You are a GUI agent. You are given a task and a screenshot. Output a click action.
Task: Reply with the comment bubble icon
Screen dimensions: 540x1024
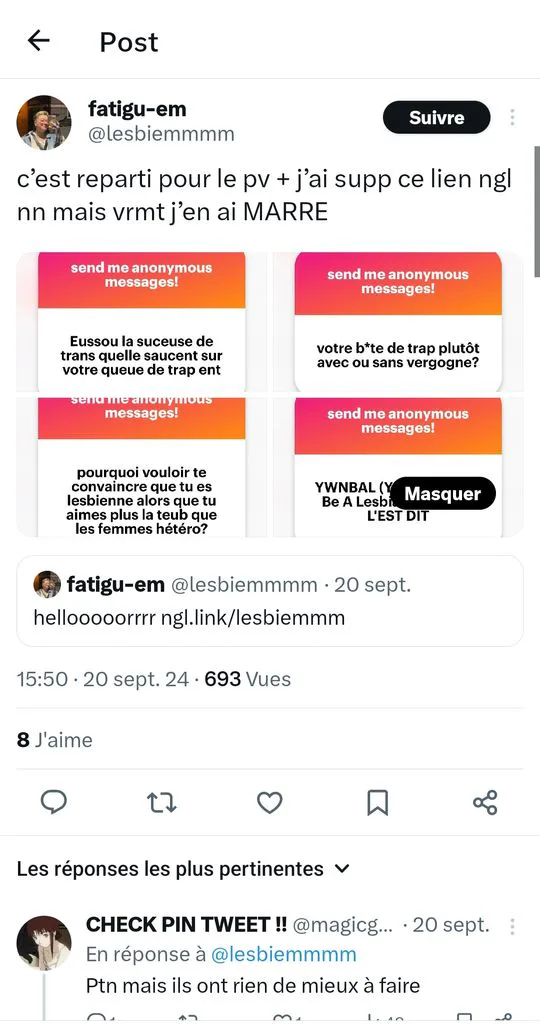[54, 802]
